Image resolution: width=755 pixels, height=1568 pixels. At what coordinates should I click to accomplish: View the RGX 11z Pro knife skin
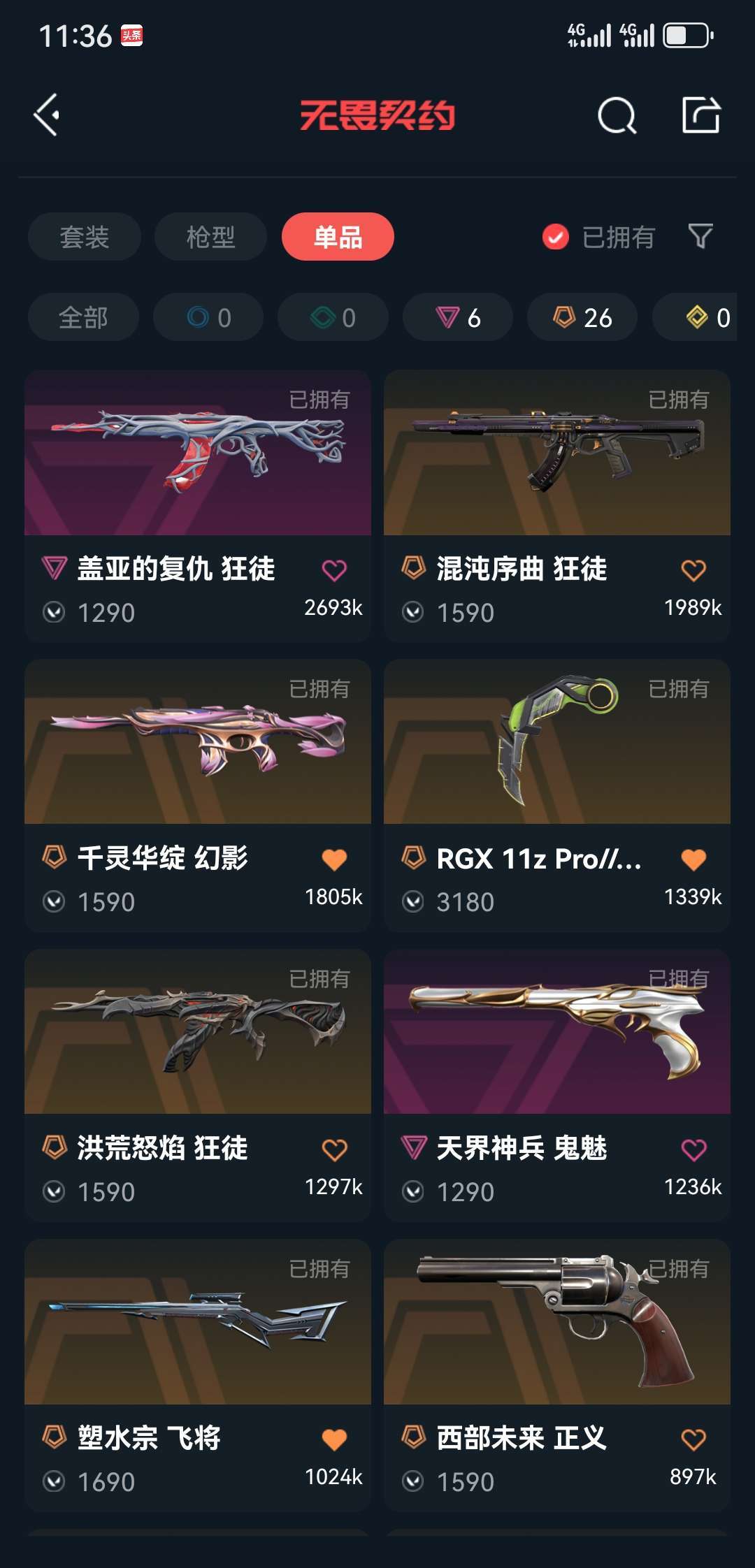pyautogui.click(x=556, y=743)
